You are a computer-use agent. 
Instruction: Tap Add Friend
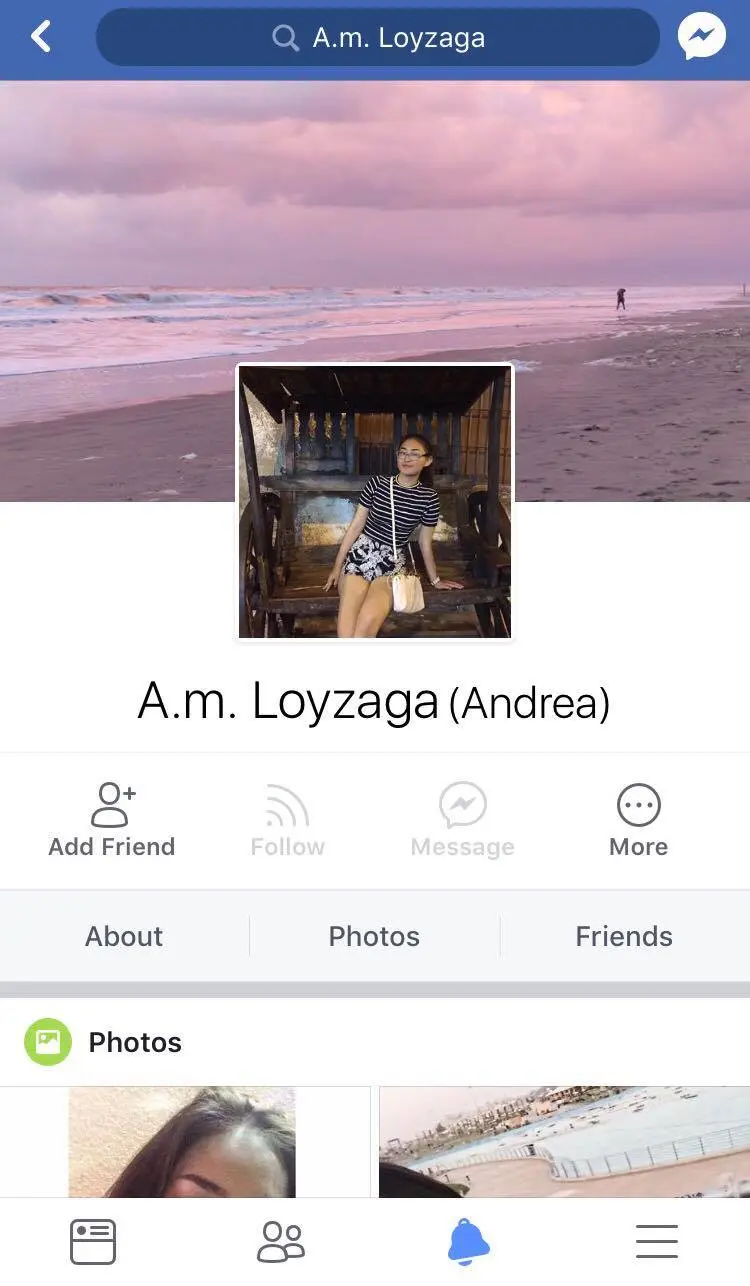112,820
